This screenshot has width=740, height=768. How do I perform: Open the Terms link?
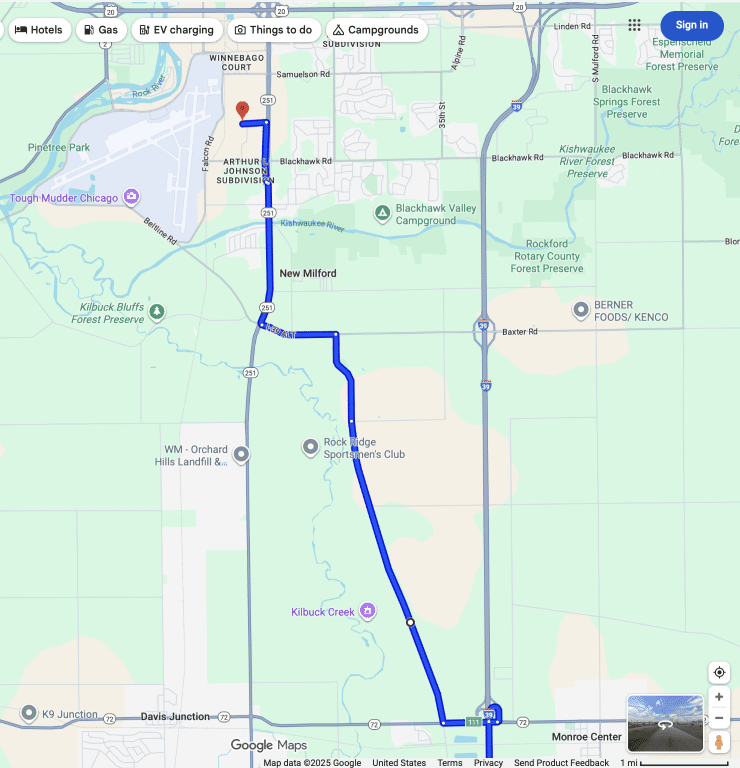pyautogui.click(x=450, y=763)
